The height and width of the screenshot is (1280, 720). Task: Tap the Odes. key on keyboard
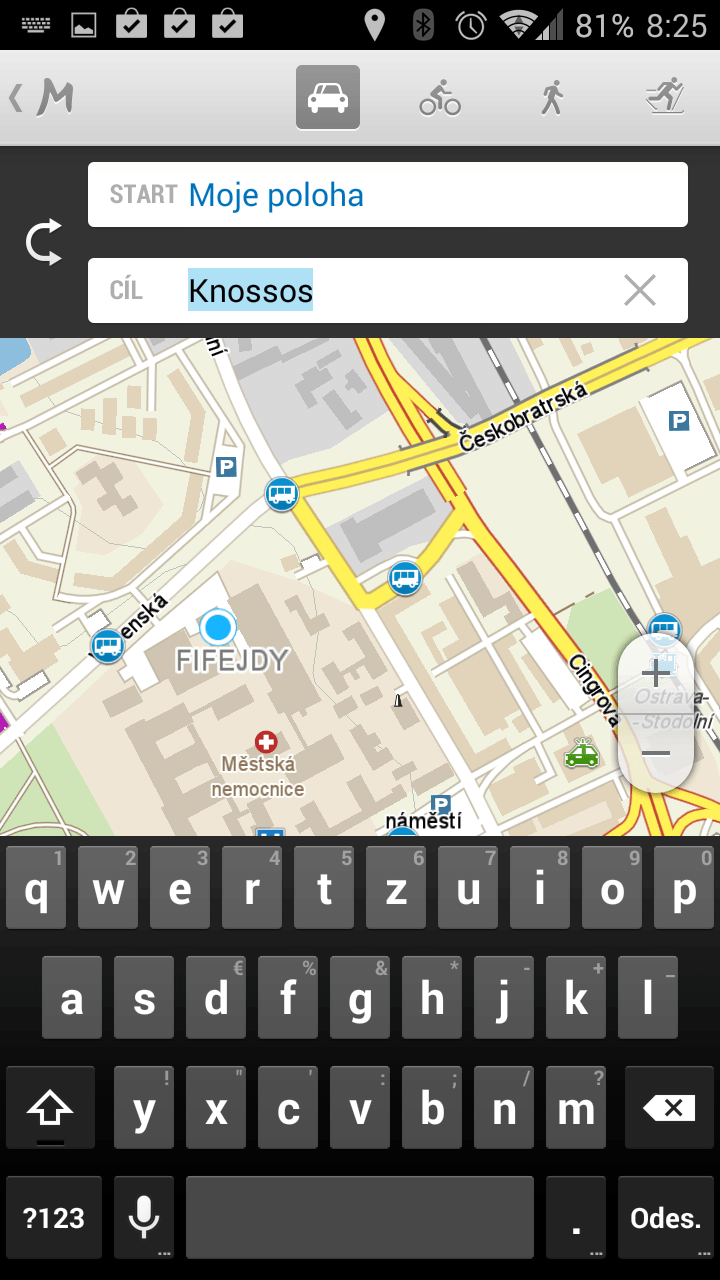[665, 1218]
